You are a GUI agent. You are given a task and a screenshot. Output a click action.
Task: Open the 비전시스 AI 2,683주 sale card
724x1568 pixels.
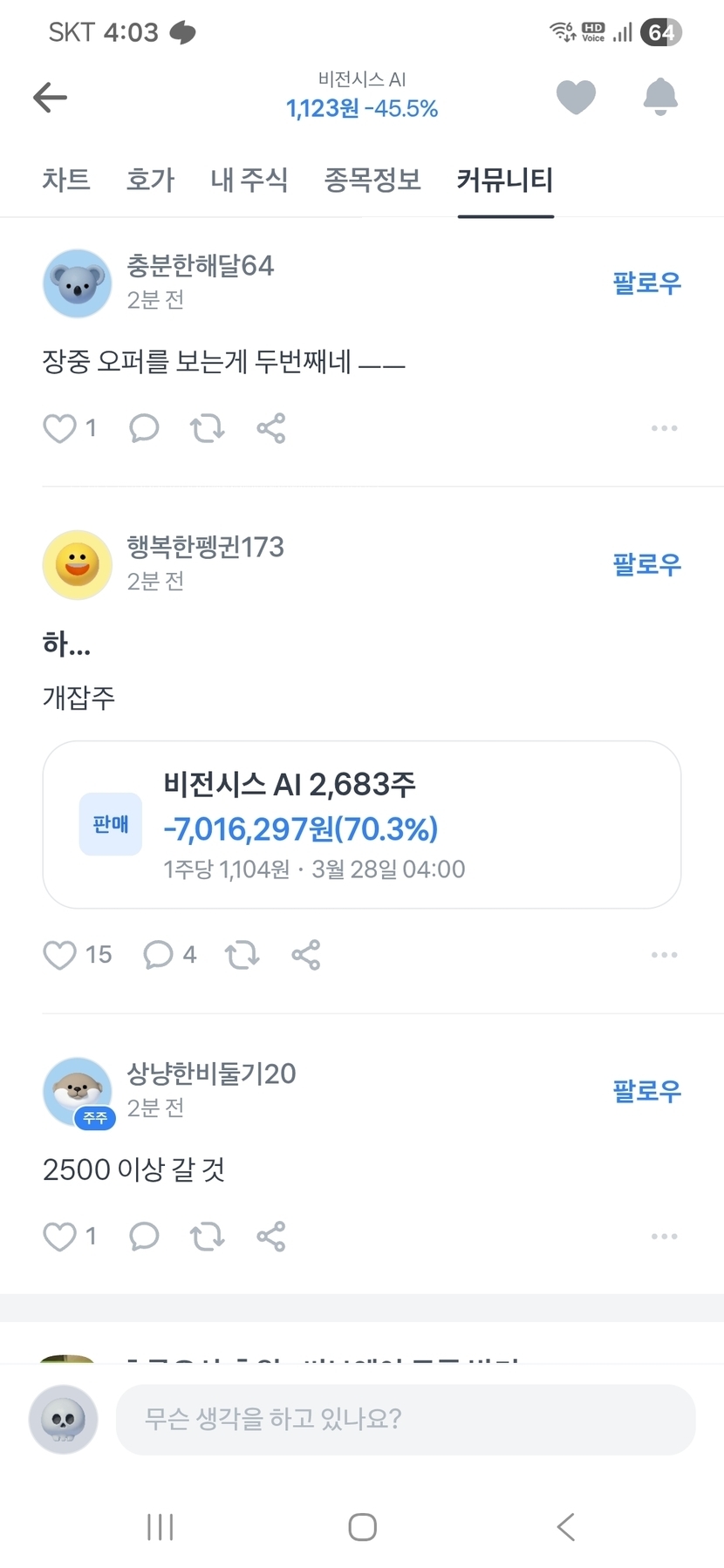tap(361, 824)
